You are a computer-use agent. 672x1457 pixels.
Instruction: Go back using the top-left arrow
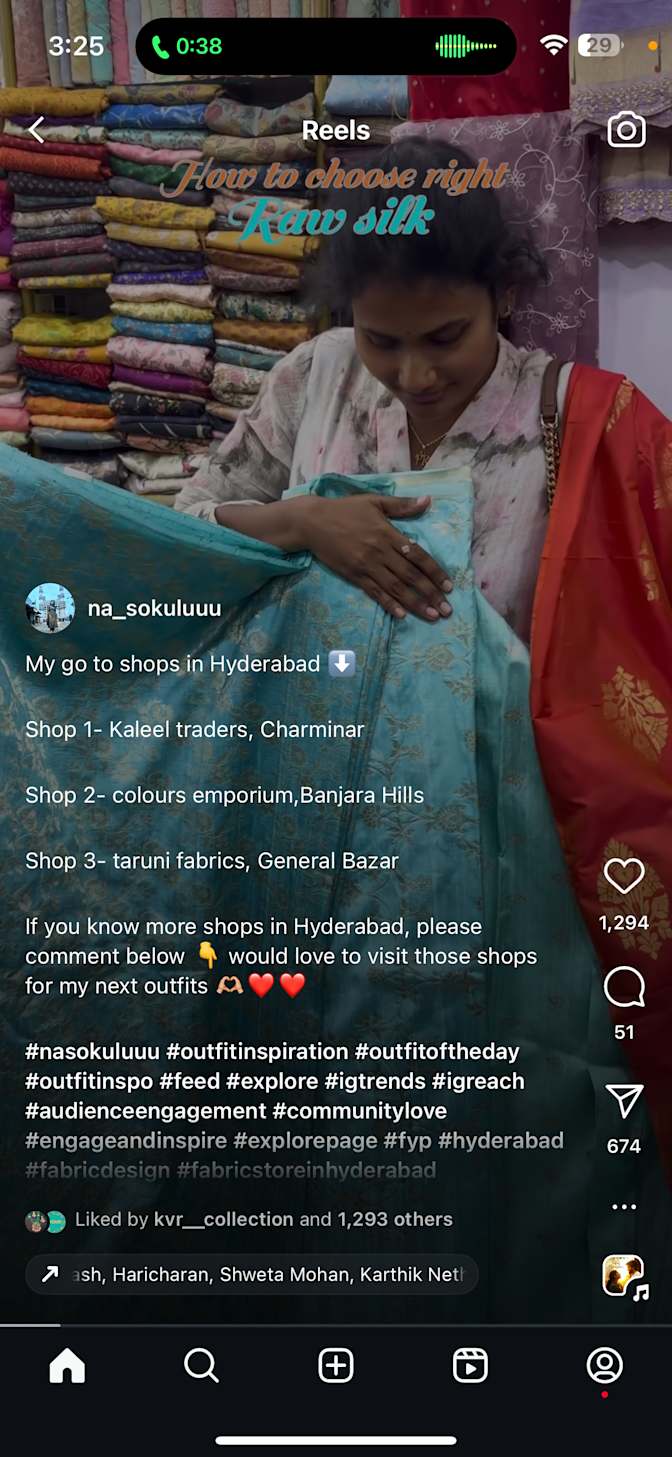click(37, 130)
